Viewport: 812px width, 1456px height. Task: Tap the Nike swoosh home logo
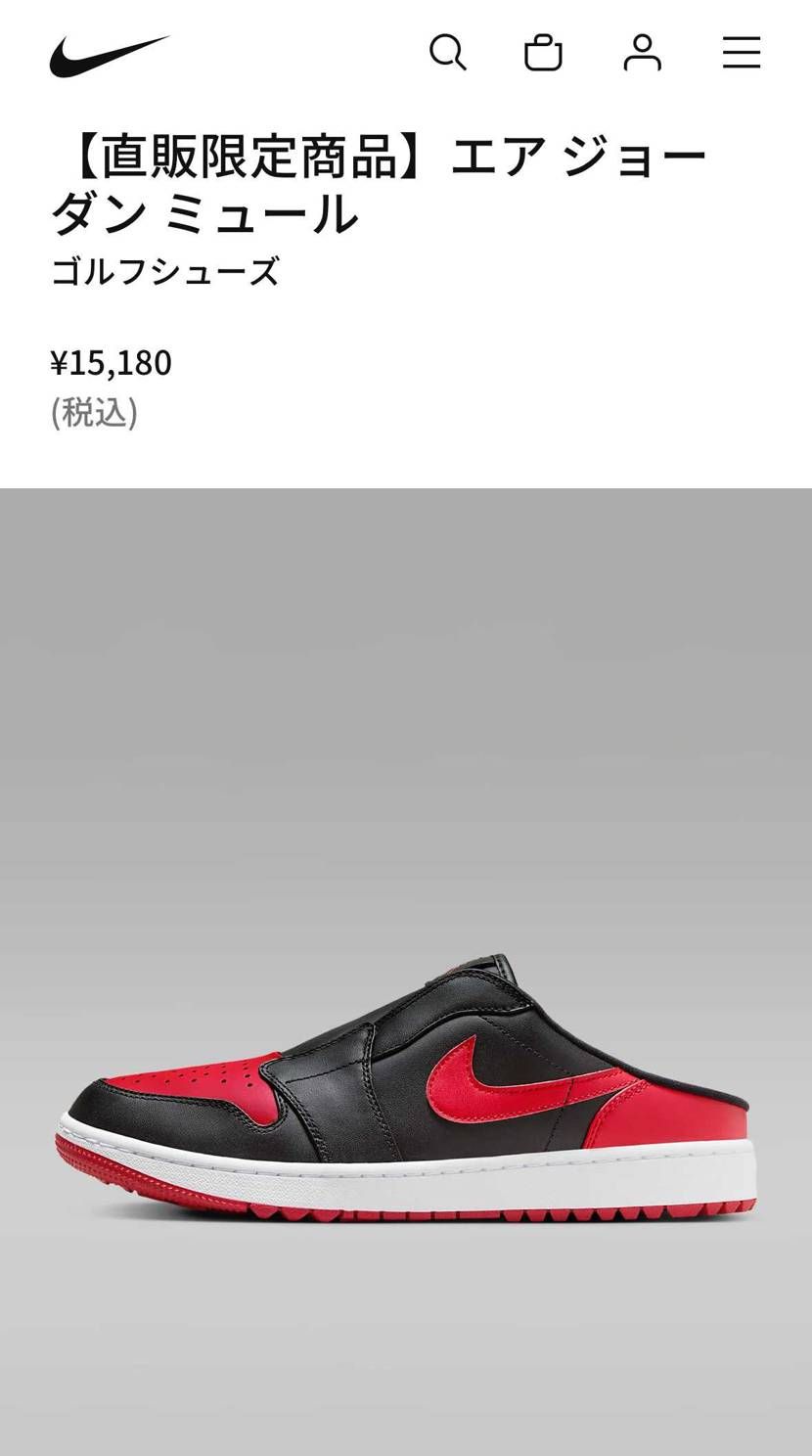click(109, 55)
